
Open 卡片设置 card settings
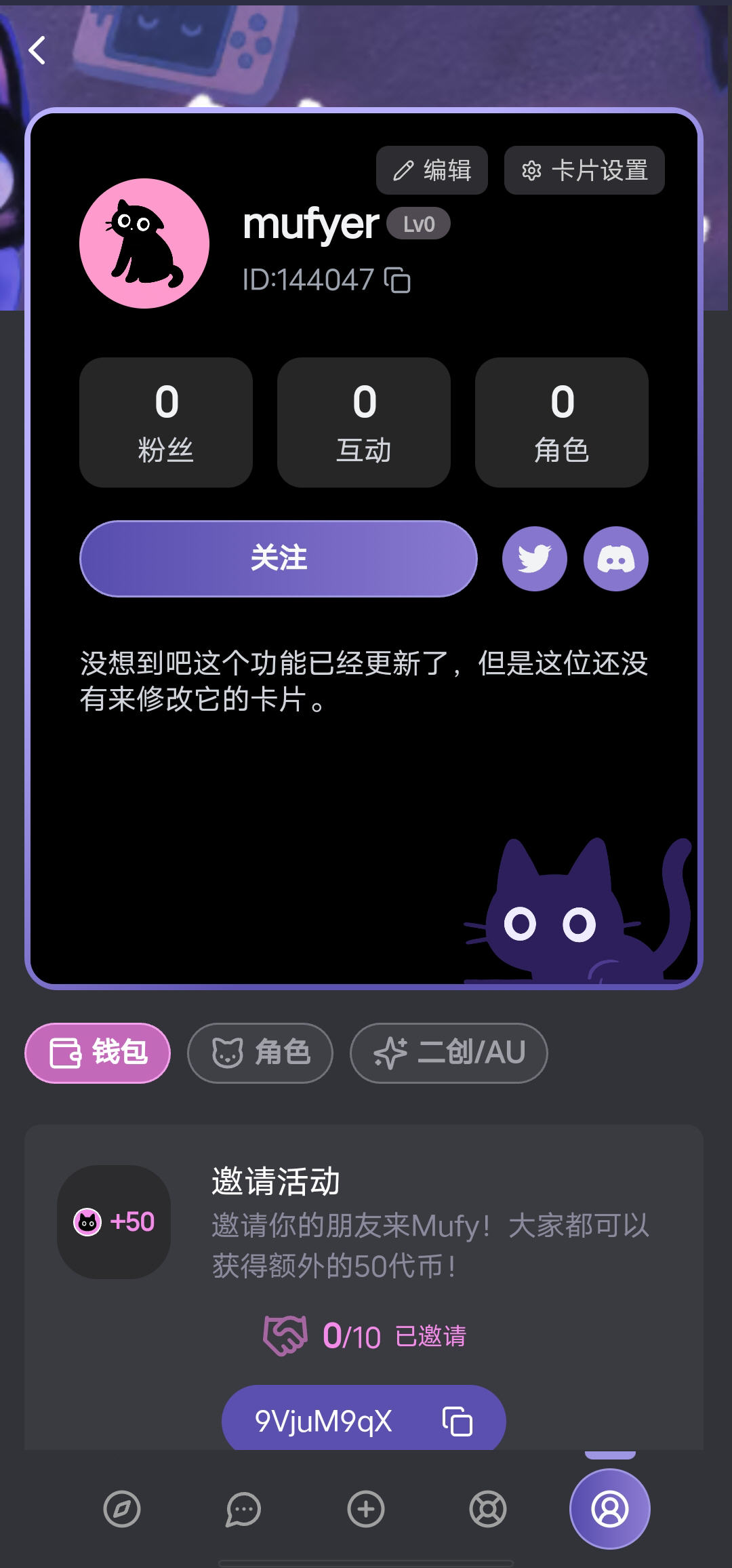coord(584,171)
